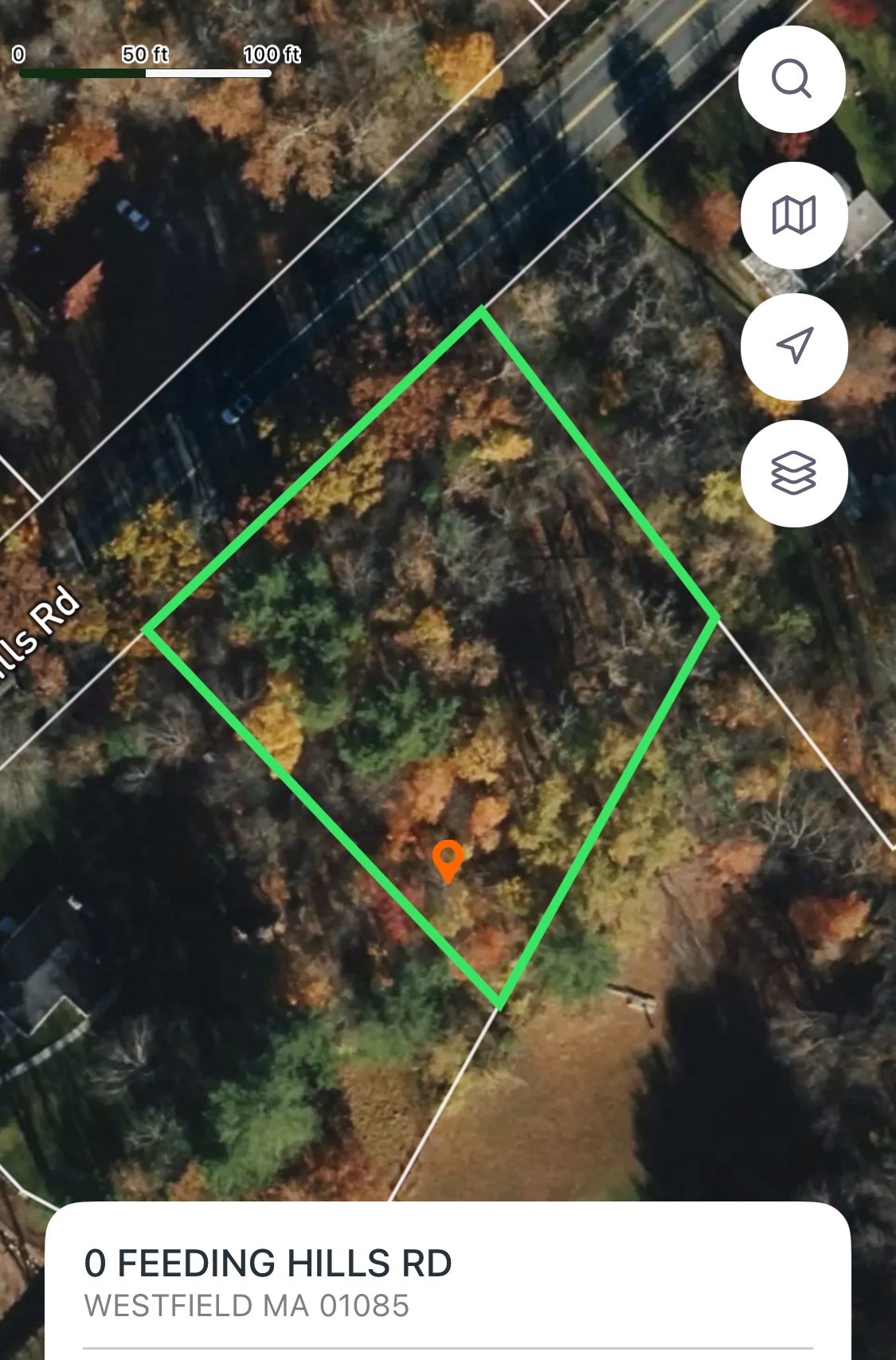
Task: Switch the map type view
Action: (x=793, y=215)
